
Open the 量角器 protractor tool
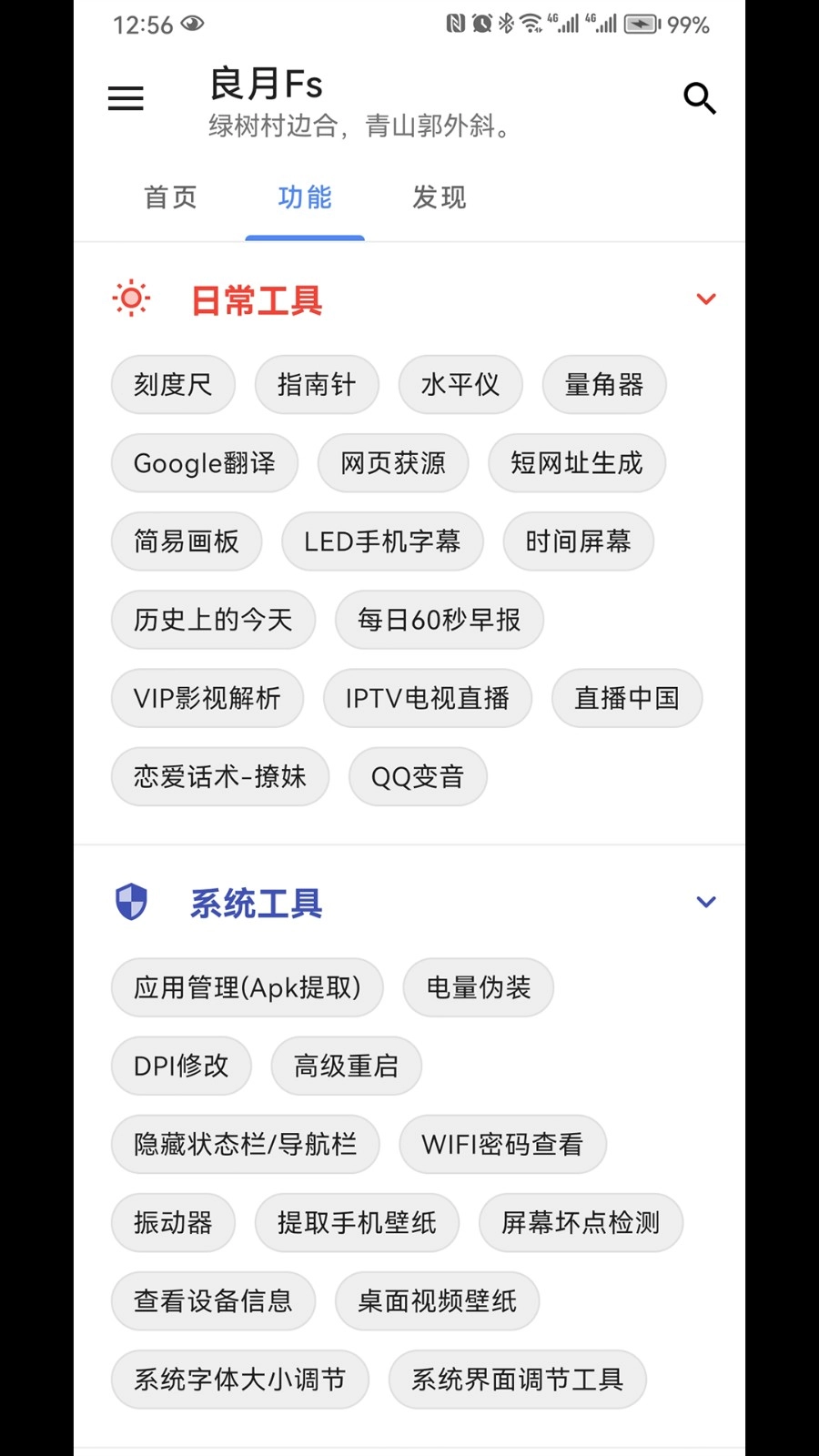tap(603, 385)
